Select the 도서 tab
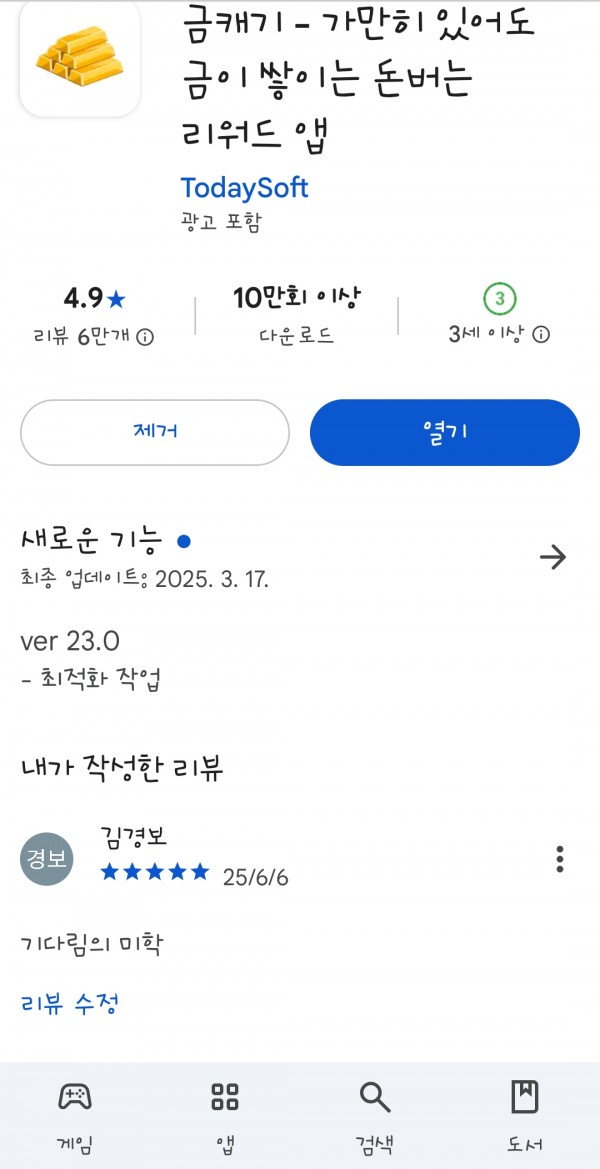 pos(525,1115)
